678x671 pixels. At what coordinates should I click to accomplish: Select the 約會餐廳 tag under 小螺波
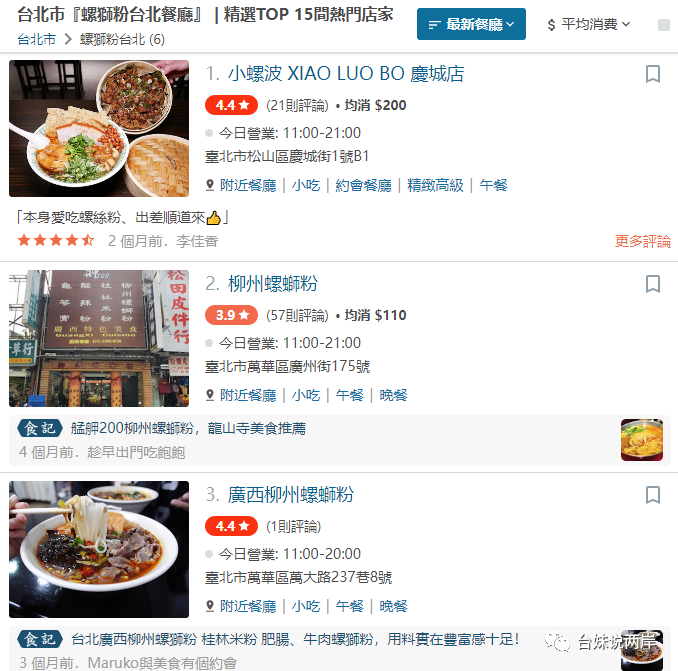point(364,185)
